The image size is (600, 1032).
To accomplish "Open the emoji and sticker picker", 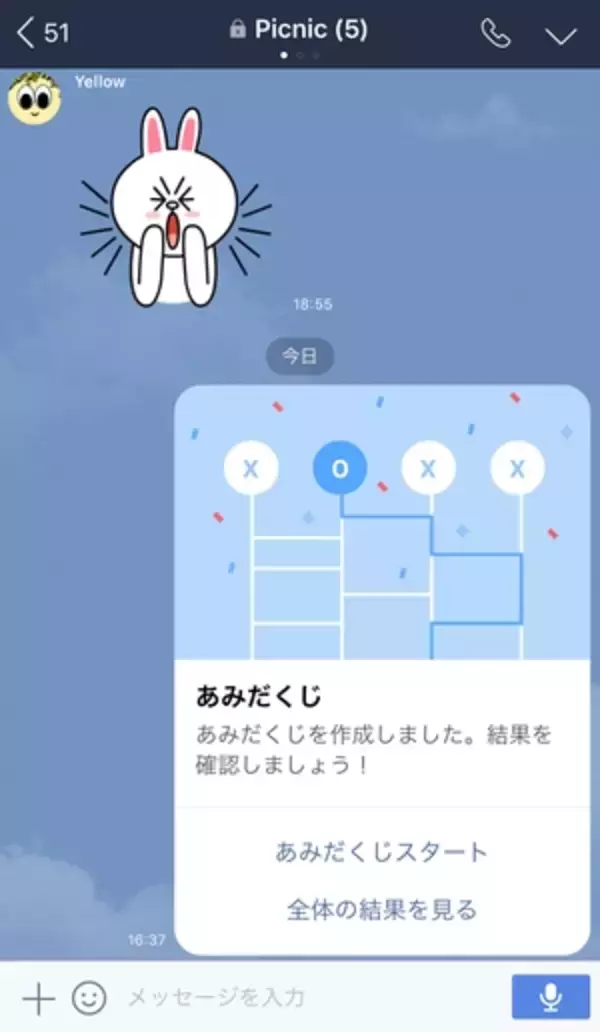I will 89,997.
